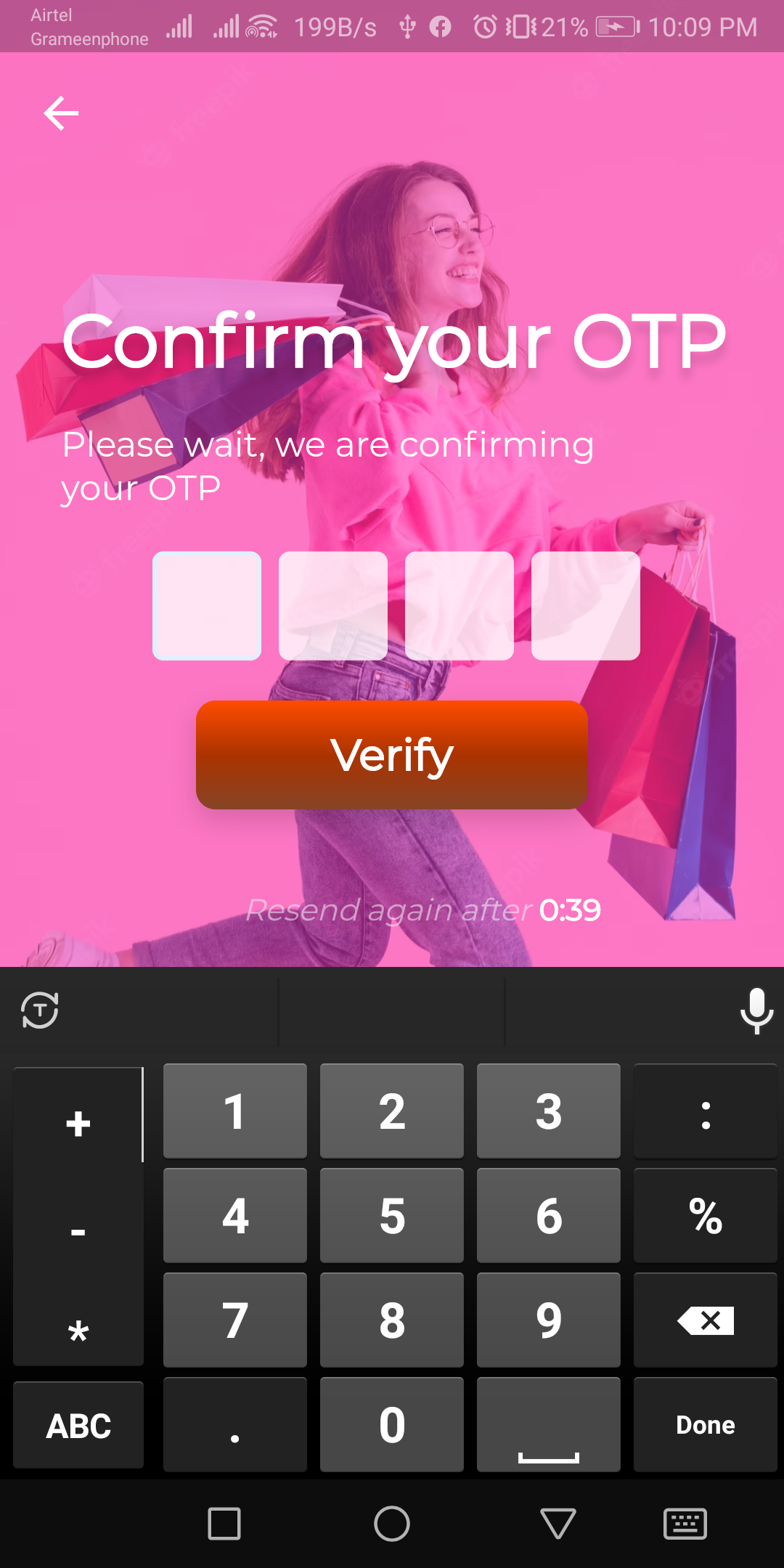Enter digit 5 on the keypad
Viewport: 784px width, 1568px height.
392,1215
